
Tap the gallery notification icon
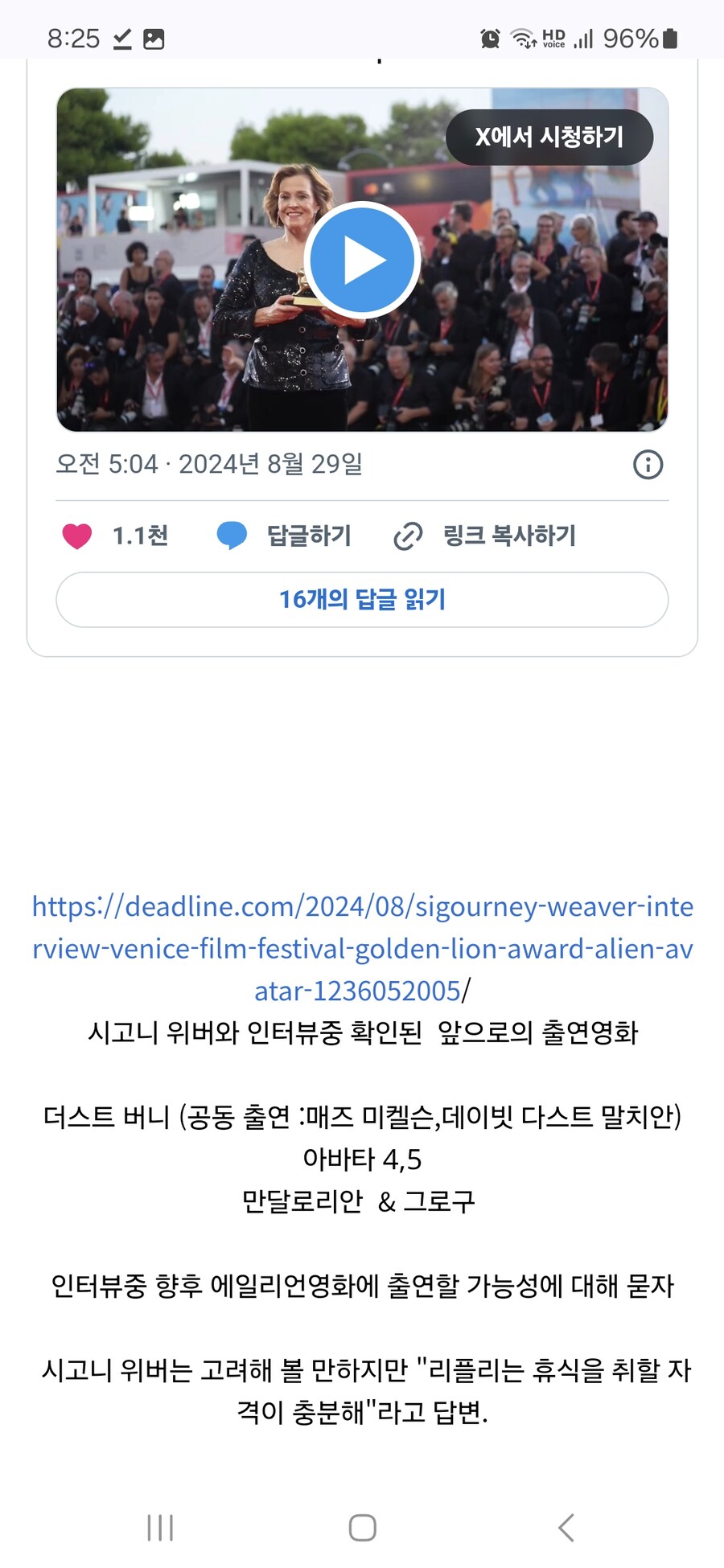(153, 36)
